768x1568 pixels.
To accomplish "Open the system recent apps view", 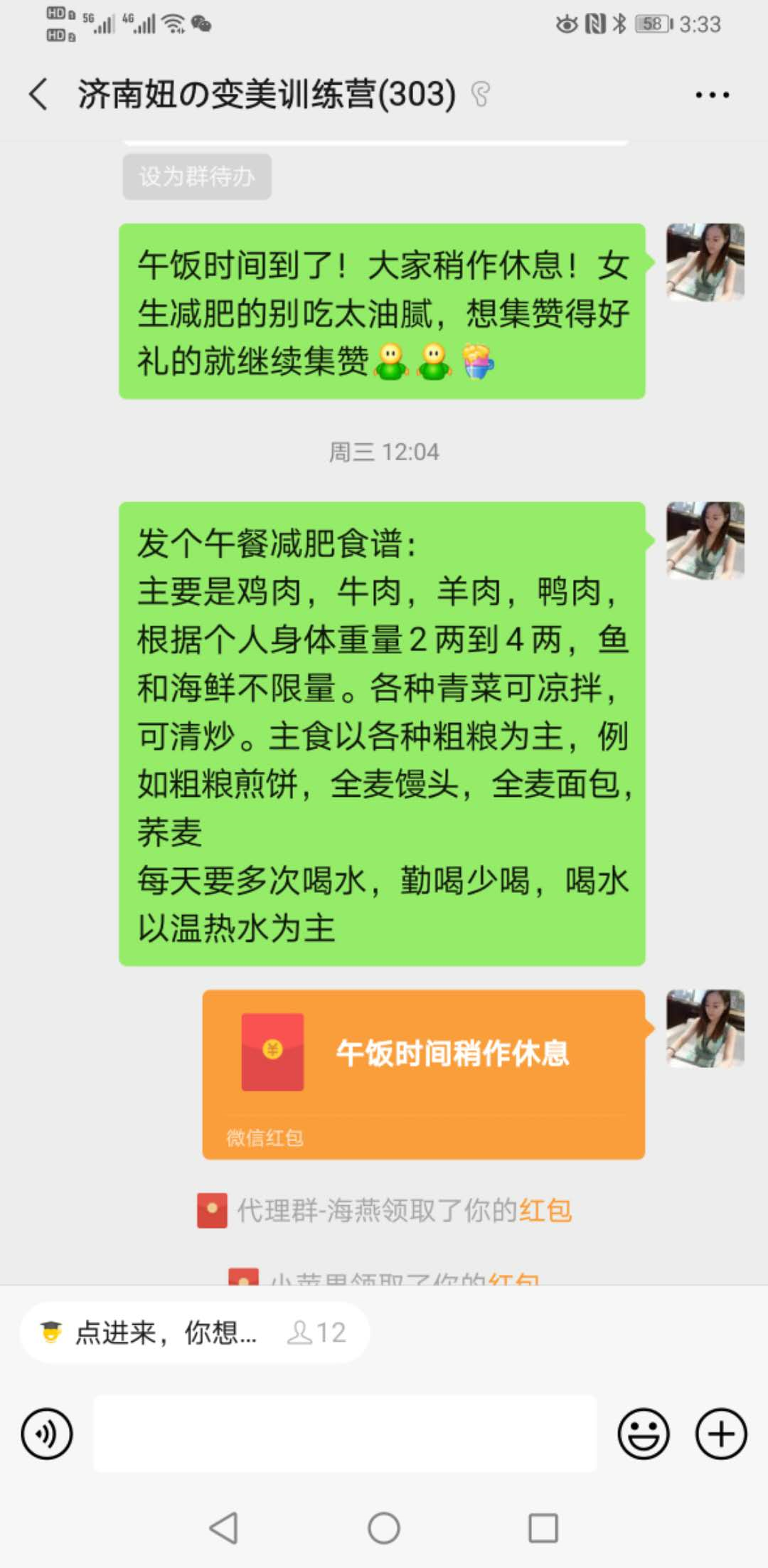I will (543, 1527).
